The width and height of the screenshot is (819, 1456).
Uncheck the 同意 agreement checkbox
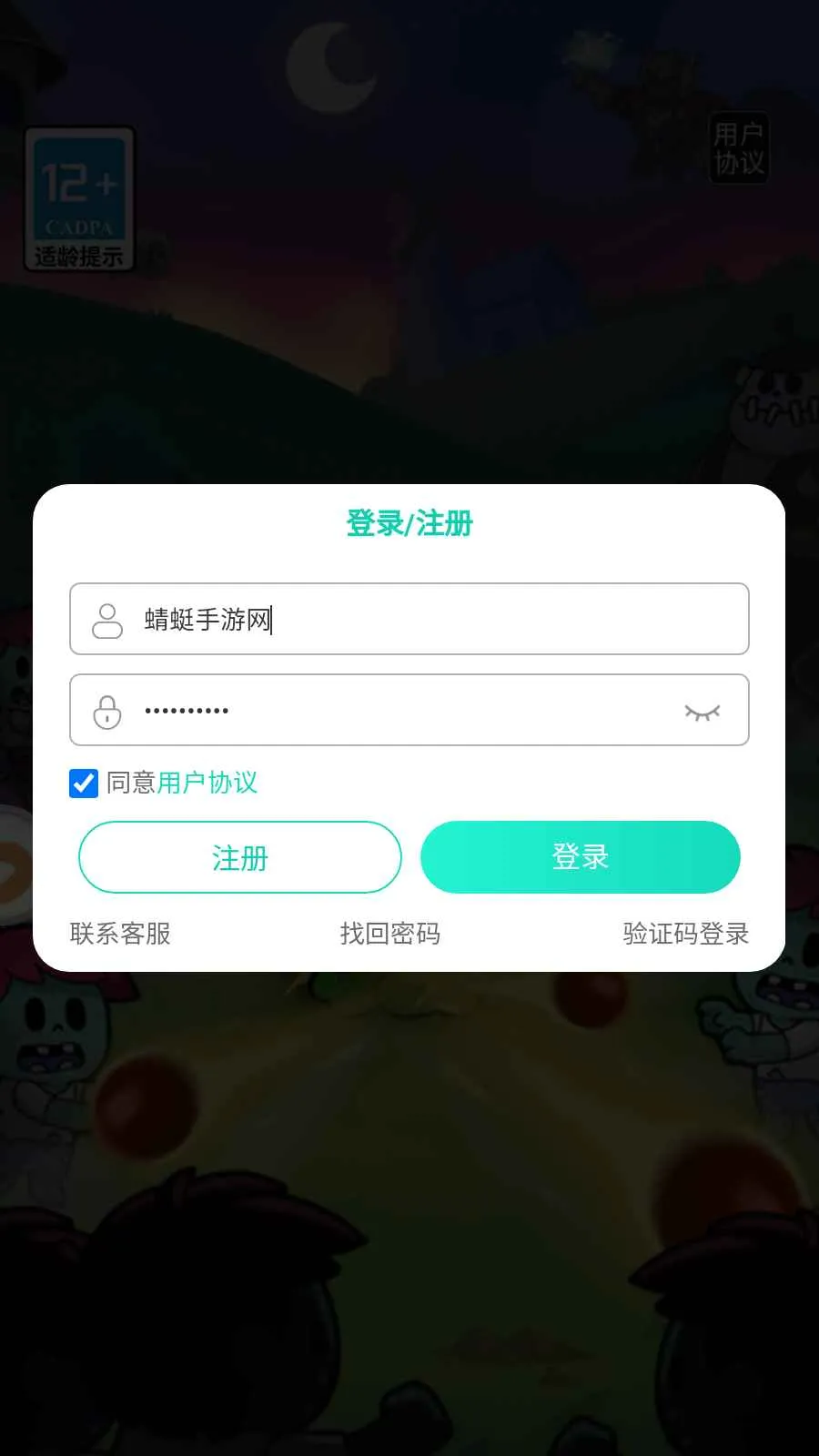pos(84,783)
